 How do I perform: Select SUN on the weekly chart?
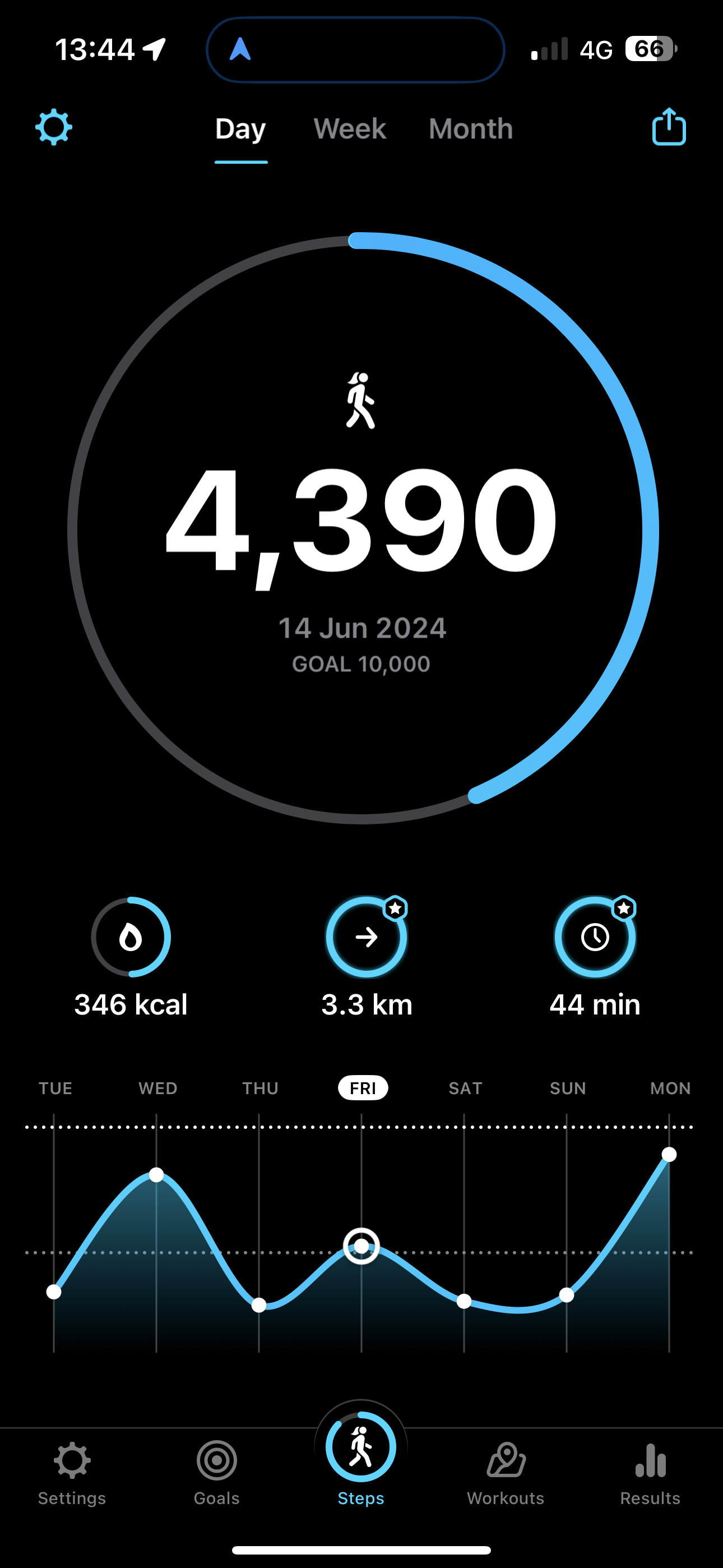[x=568, y=1089]
